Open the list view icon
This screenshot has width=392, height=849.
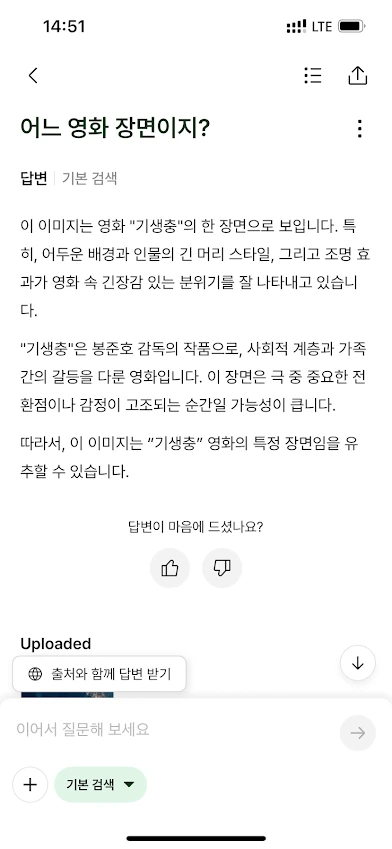coord(313,76)
